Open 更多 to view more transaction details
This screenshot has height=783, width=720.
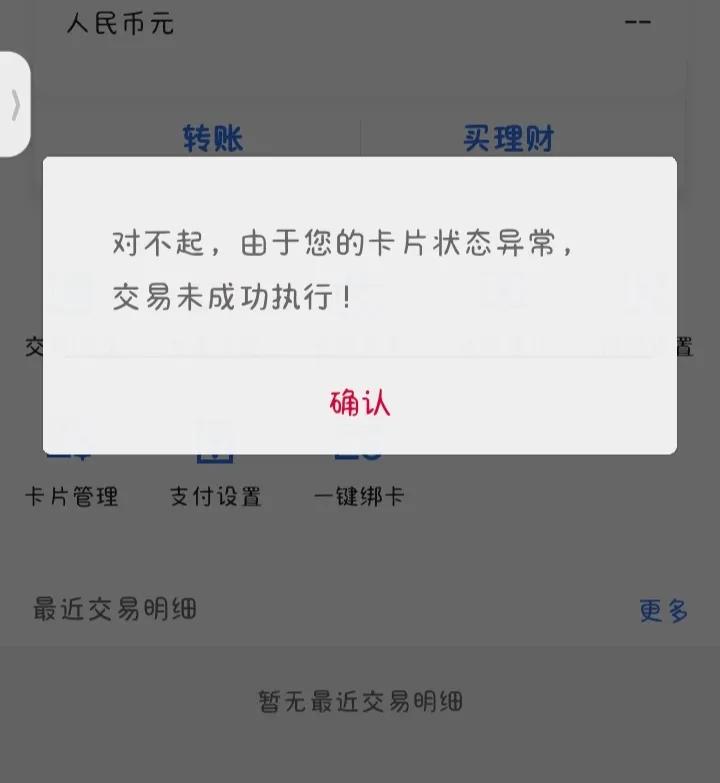pyautogui.click(x=662, y=610)
